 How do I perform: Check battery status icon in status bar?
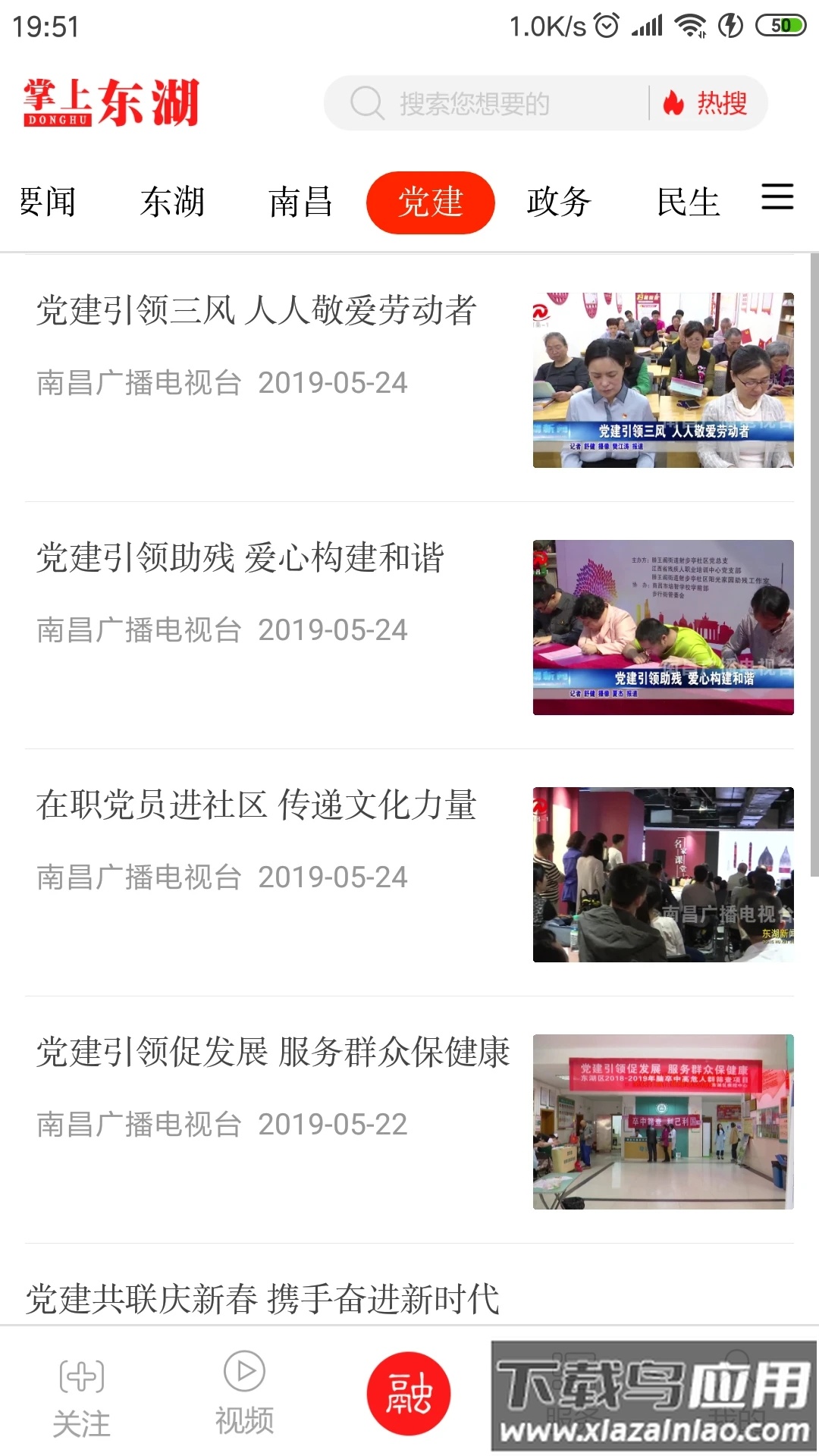click(x=780, y=25)
